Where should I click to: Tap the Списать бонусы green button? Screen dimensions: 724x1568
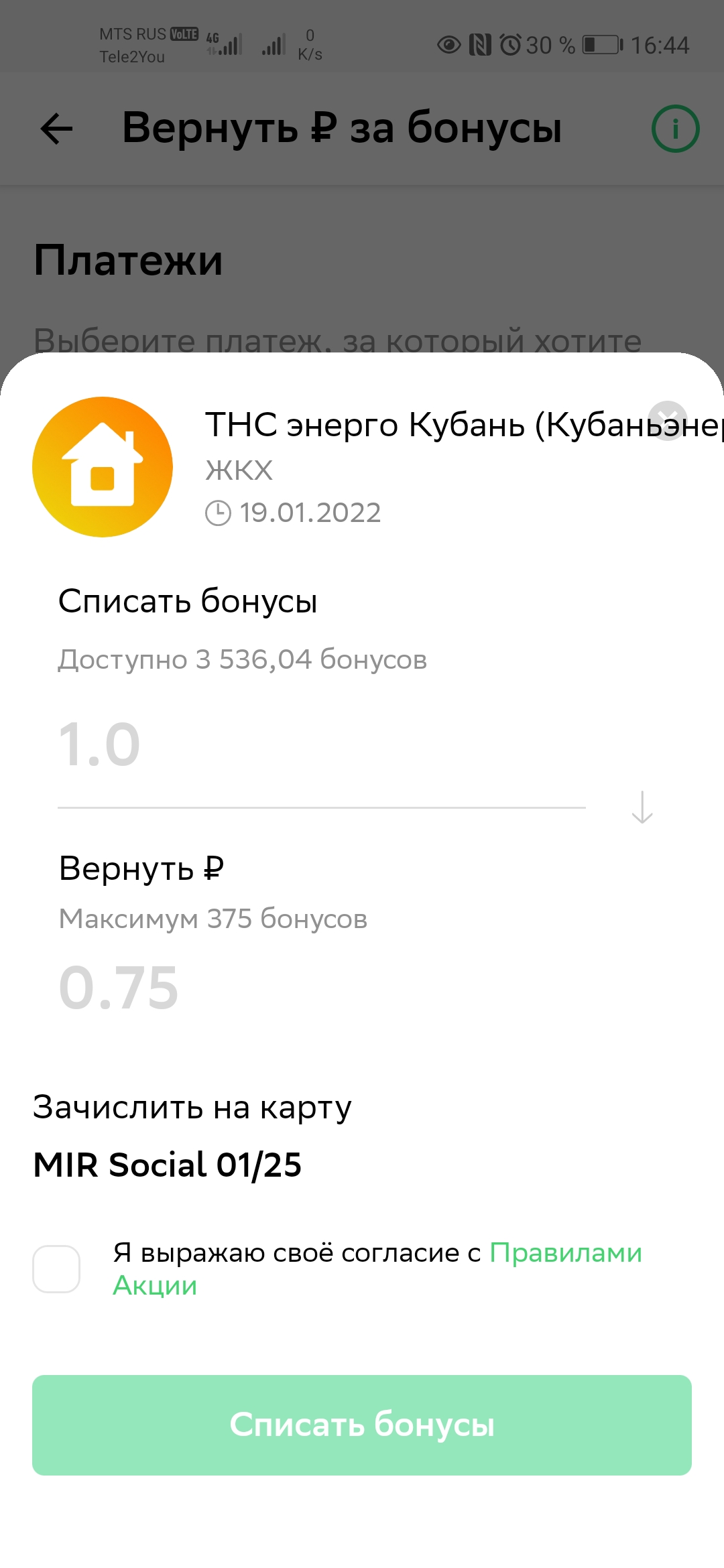coord(362,1425)
